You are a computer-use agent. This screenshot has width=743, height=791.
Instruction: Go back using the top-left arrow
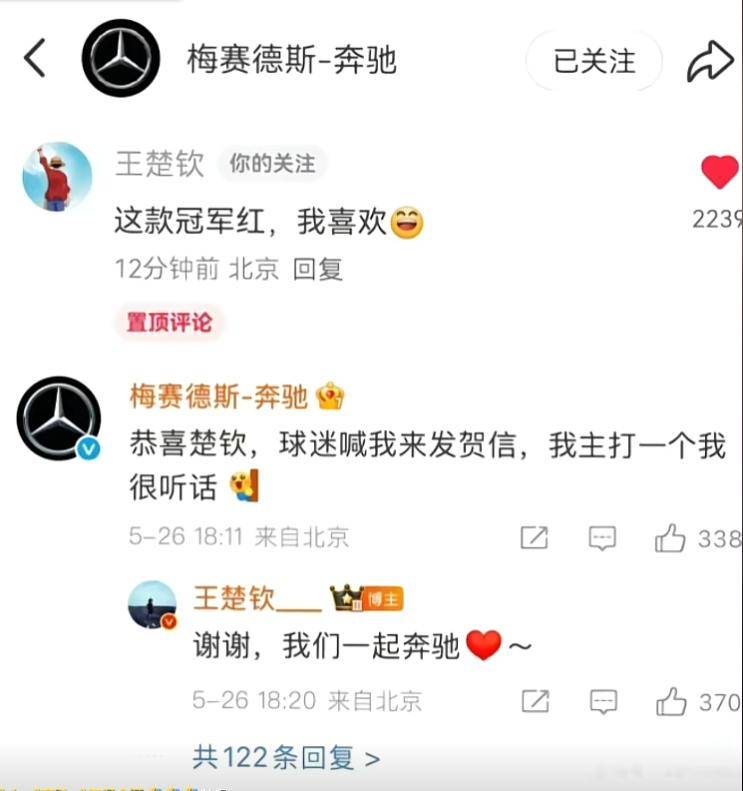click(35, 59)
